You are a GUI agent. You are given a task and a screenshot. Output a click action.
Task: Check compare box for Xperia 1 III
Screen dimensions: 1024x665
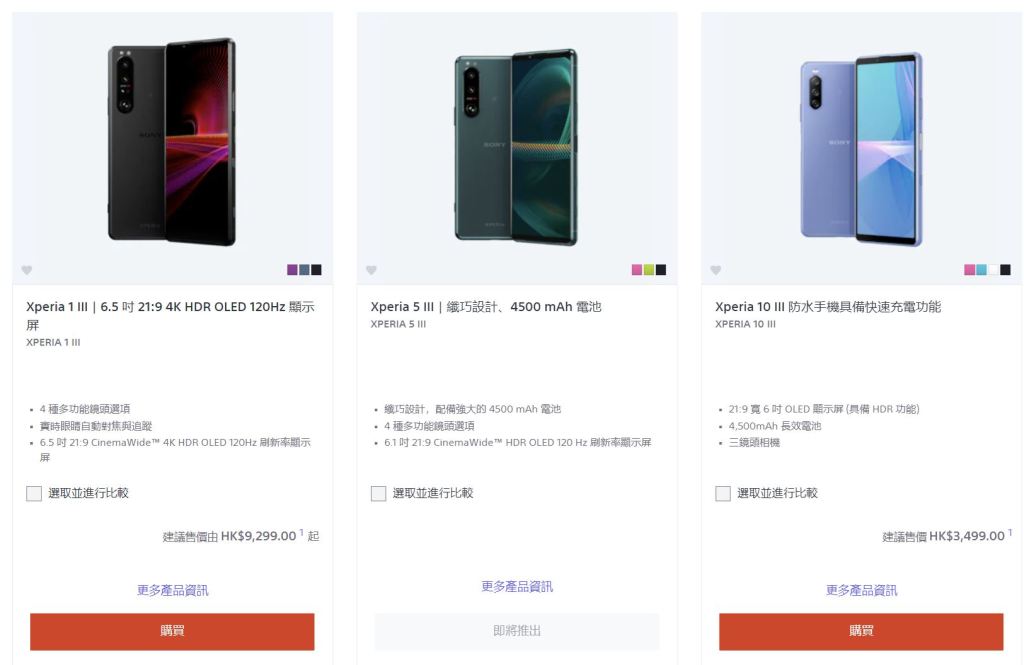(x=34, y=493)
